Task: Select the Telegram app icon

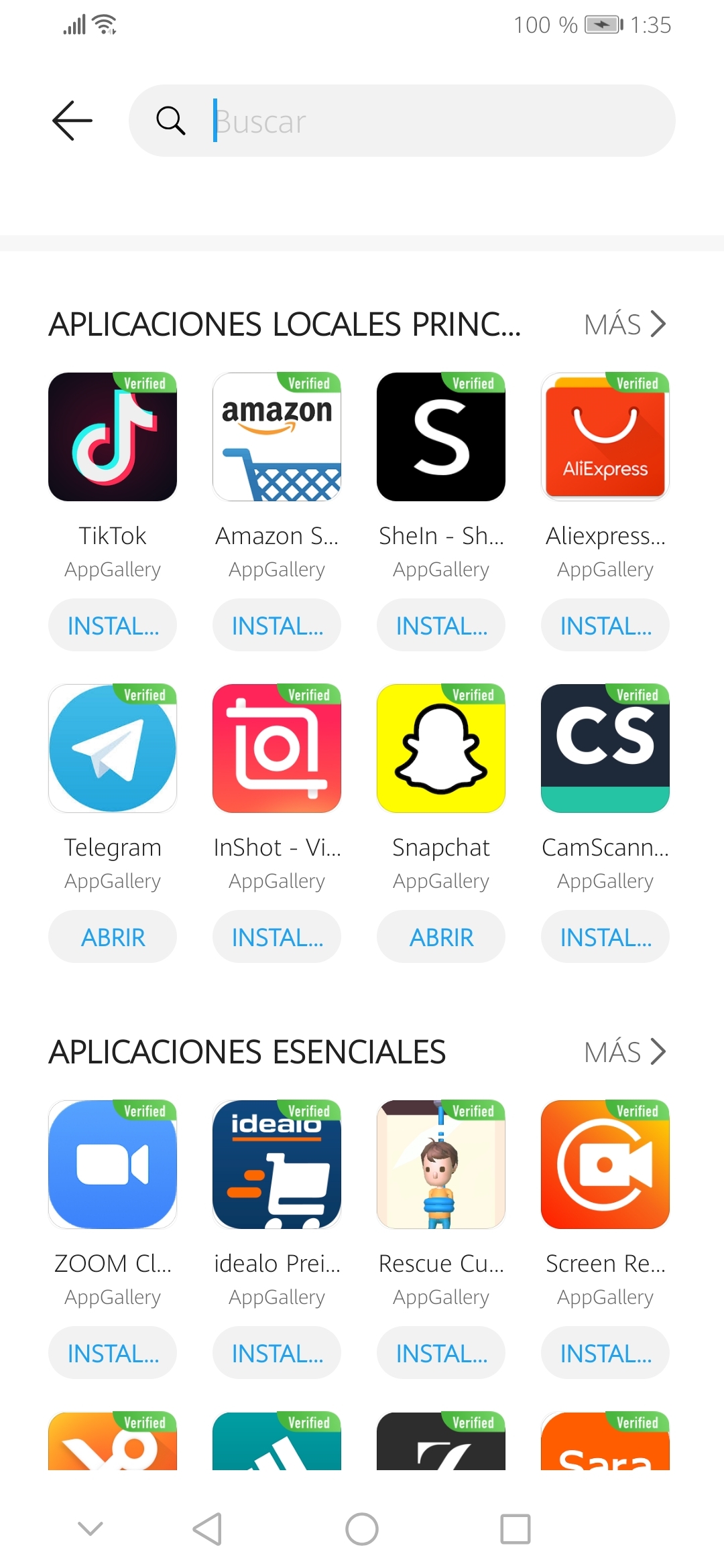Action: (x=112, y=748)
